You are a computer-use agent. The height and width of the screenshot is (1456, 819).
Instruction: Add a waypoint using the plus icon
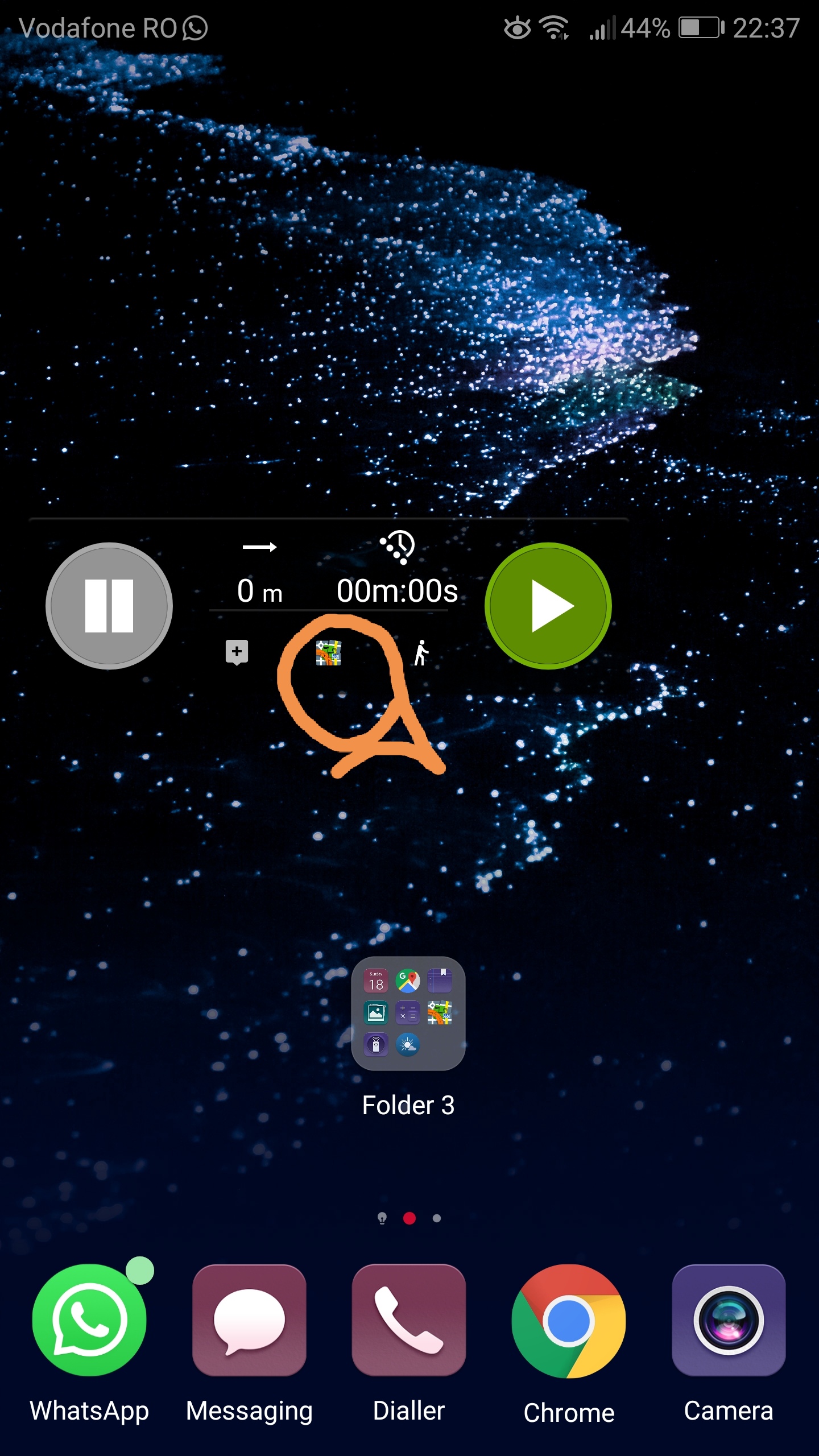coord(237,652)
